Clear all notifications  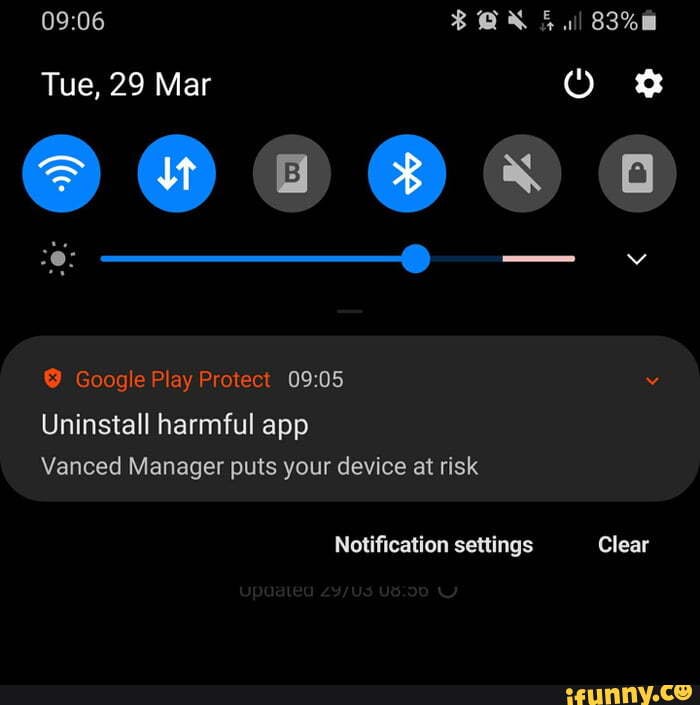click(x=623, y=545)
